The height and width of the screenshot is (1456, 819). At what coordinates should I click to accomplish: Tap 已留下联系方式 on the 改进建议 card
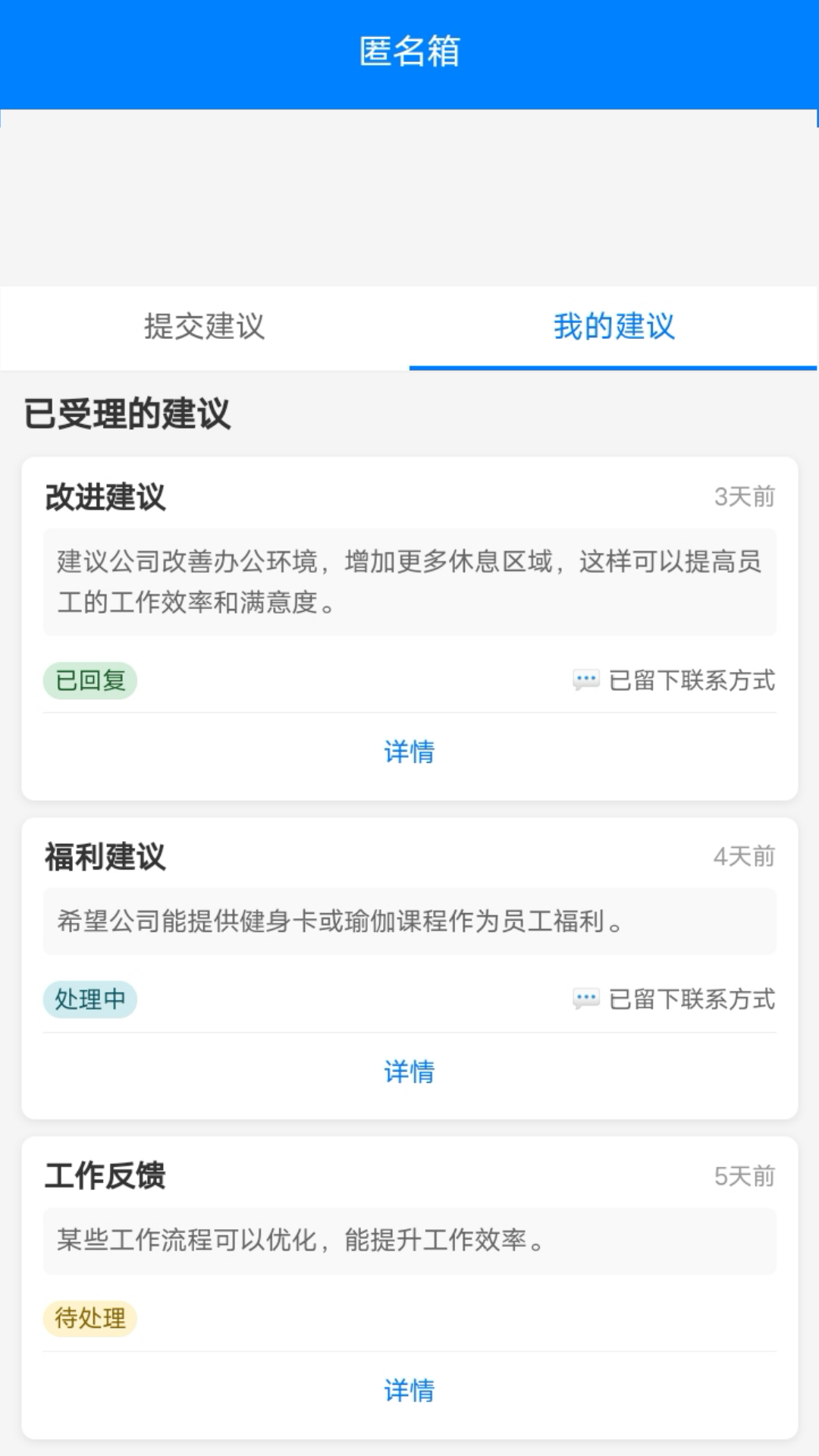tap(690, 681)
